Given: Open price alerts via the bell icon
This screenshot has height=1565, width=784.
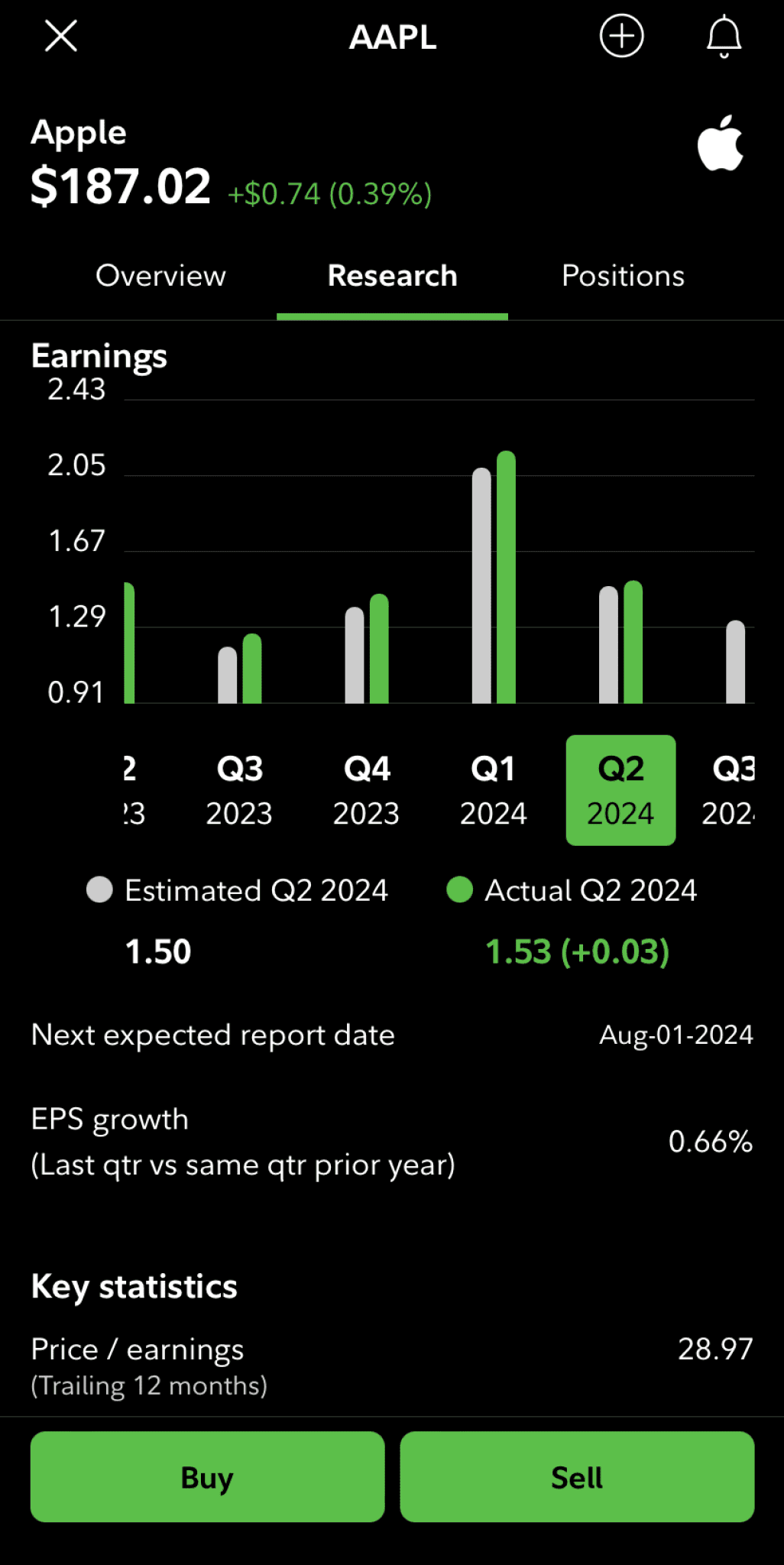Looking at the screenshot, I should (x=724, y=37).
